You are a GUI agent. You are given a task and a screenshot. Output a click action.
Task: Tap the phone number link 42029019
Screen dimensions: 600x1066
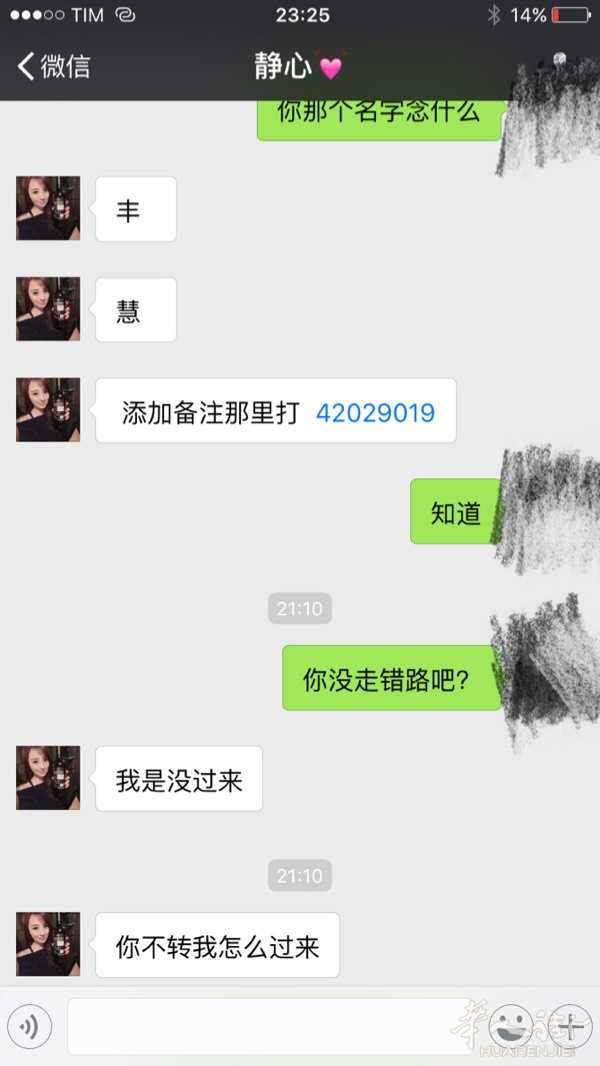[375, 412]
